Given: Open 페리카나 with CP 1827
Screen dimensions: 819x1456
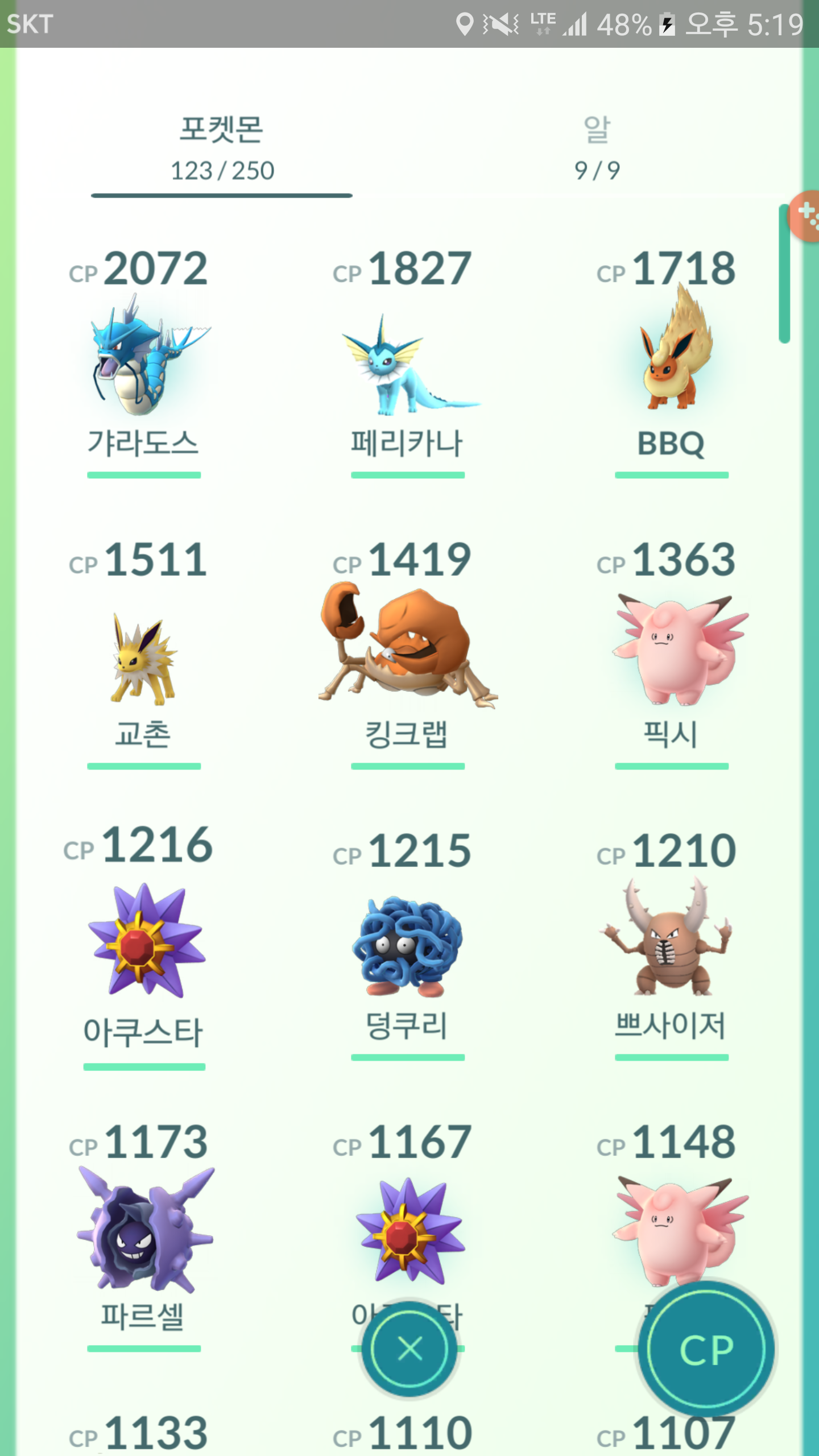Looking at the screenshot, I should (x=408, y=364).
